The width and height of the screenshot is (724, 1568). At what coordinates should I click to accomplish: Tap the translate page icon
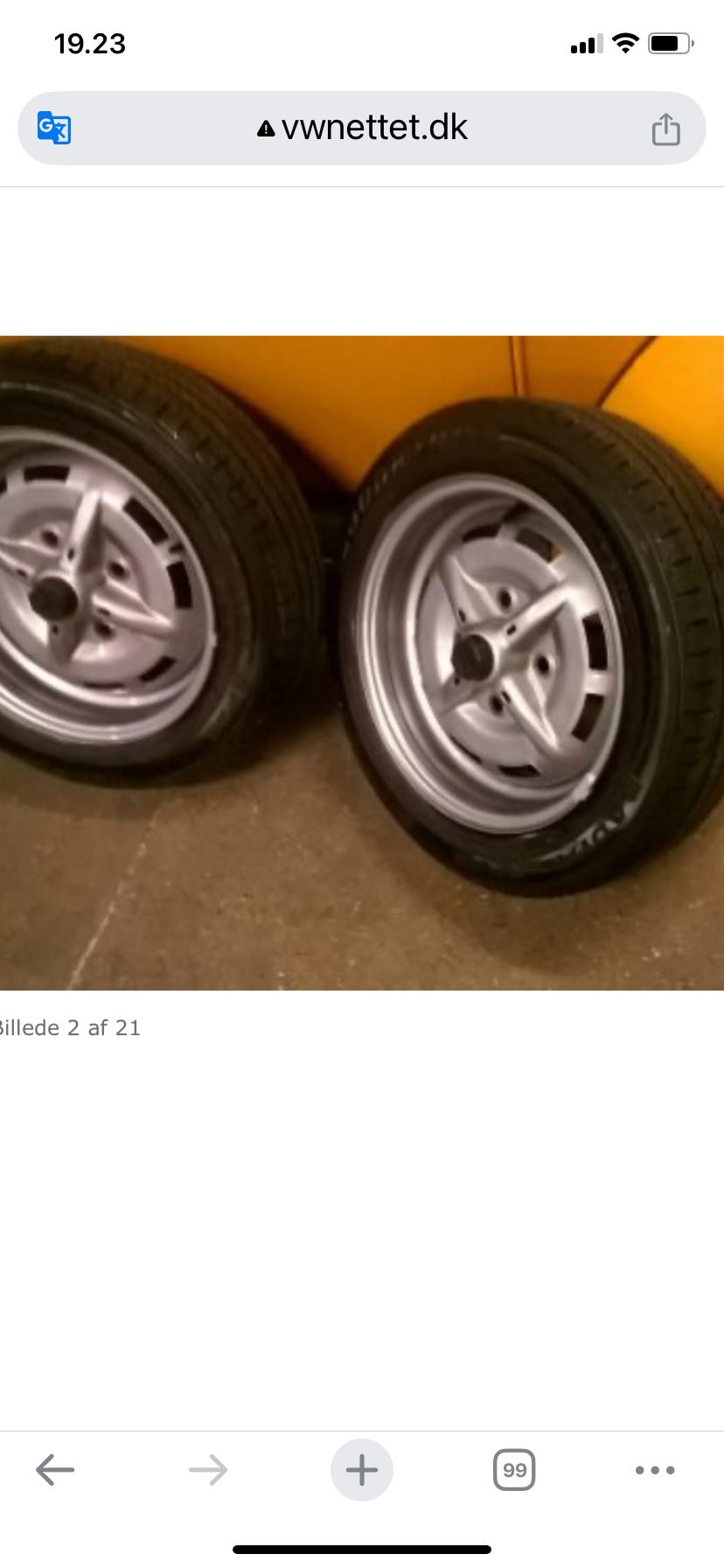(54, 129)
